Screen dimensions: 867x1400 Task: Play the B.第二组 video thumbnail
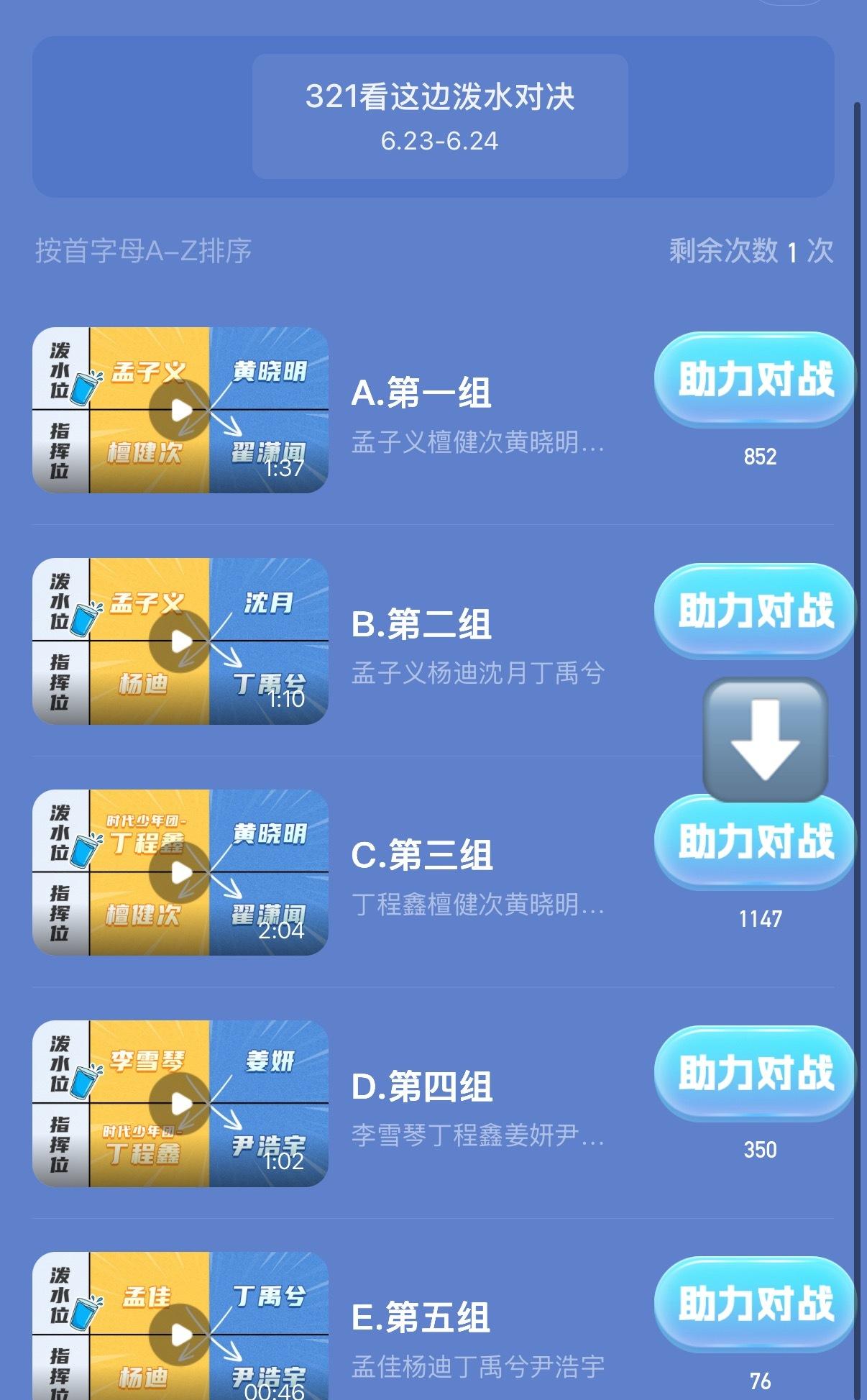[180, 641]
